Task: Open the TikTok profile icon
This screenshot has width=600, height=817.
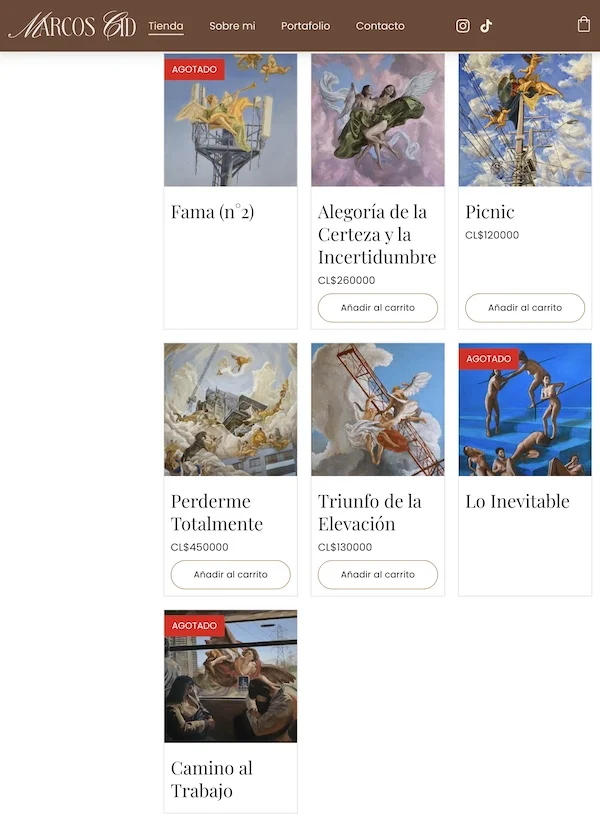Action: coord(486,26)
